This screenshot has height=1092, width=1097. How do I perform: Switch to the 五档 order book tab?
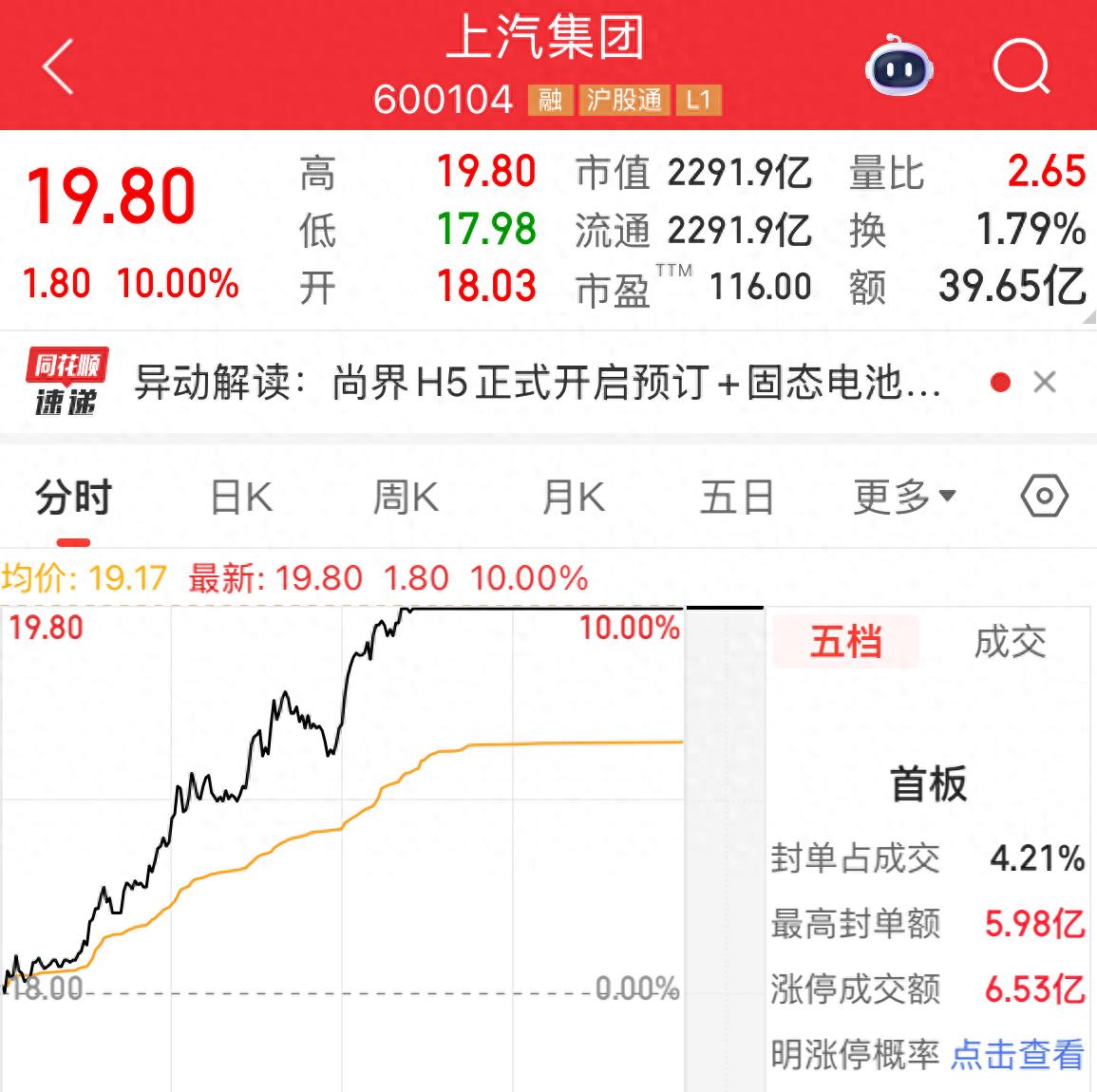point(845,643)
